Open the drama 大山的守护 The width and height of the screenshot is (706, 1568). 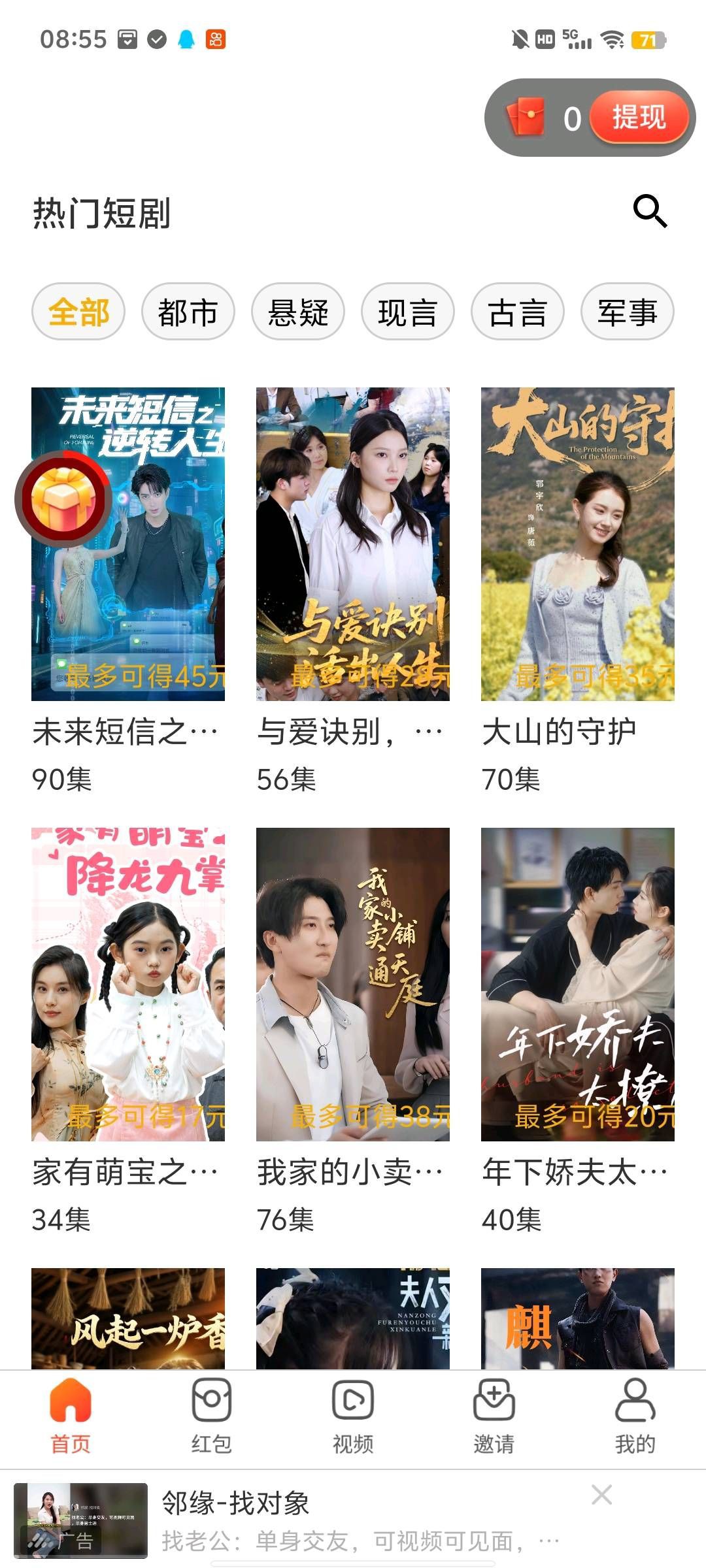tap(578, 544)
